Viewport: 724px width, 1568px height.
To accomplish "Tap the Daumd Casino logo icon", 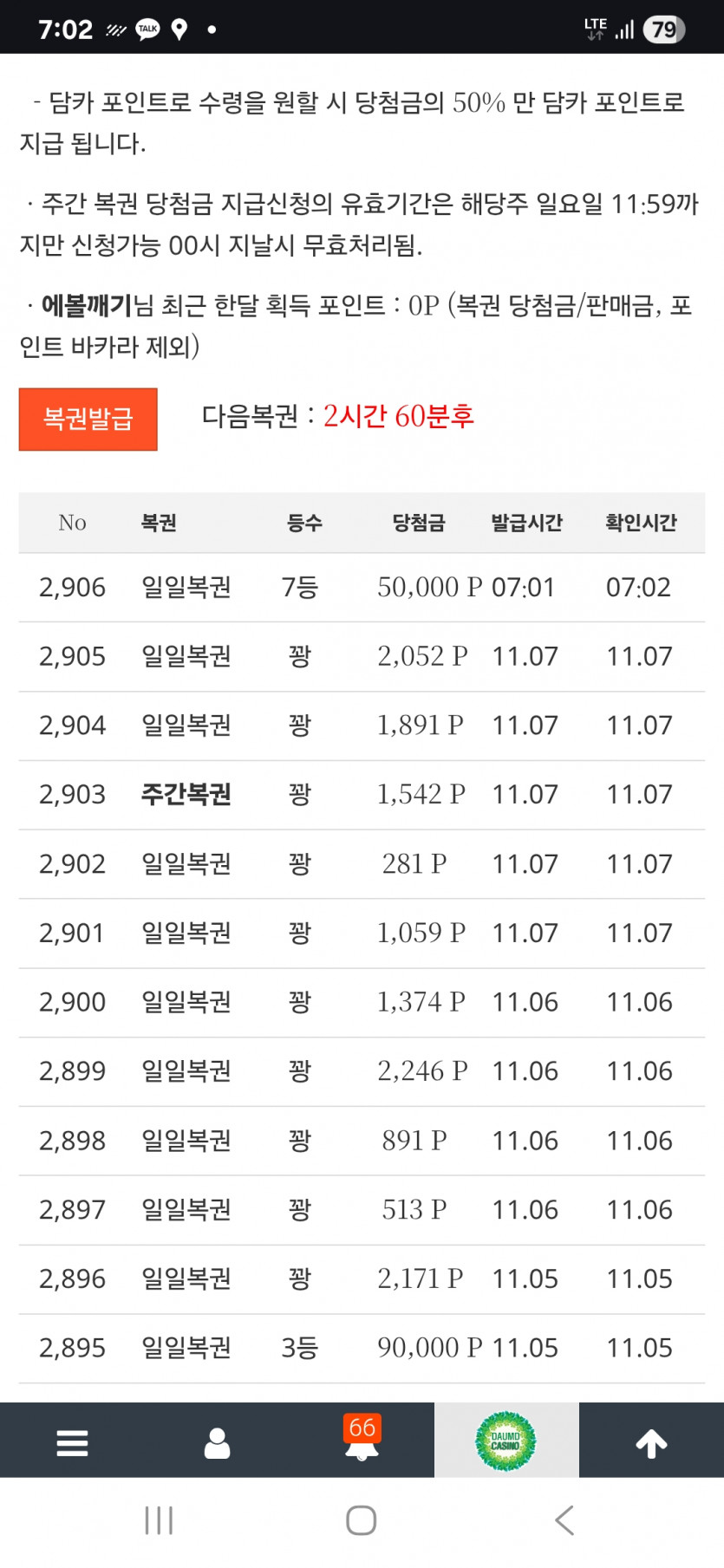I will click(506, 1440).
